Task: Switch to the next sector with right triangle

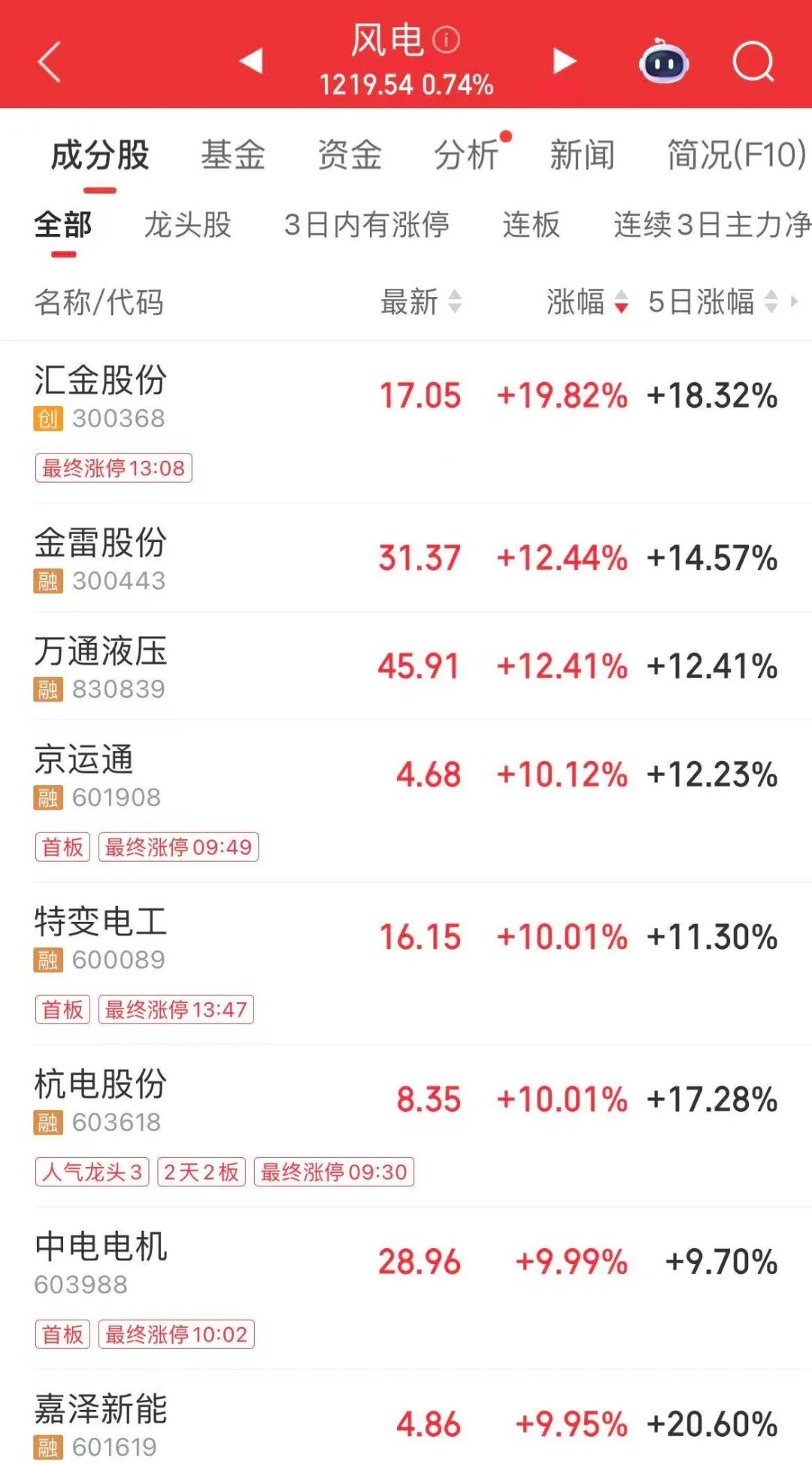Action: (x=565, y=61)
